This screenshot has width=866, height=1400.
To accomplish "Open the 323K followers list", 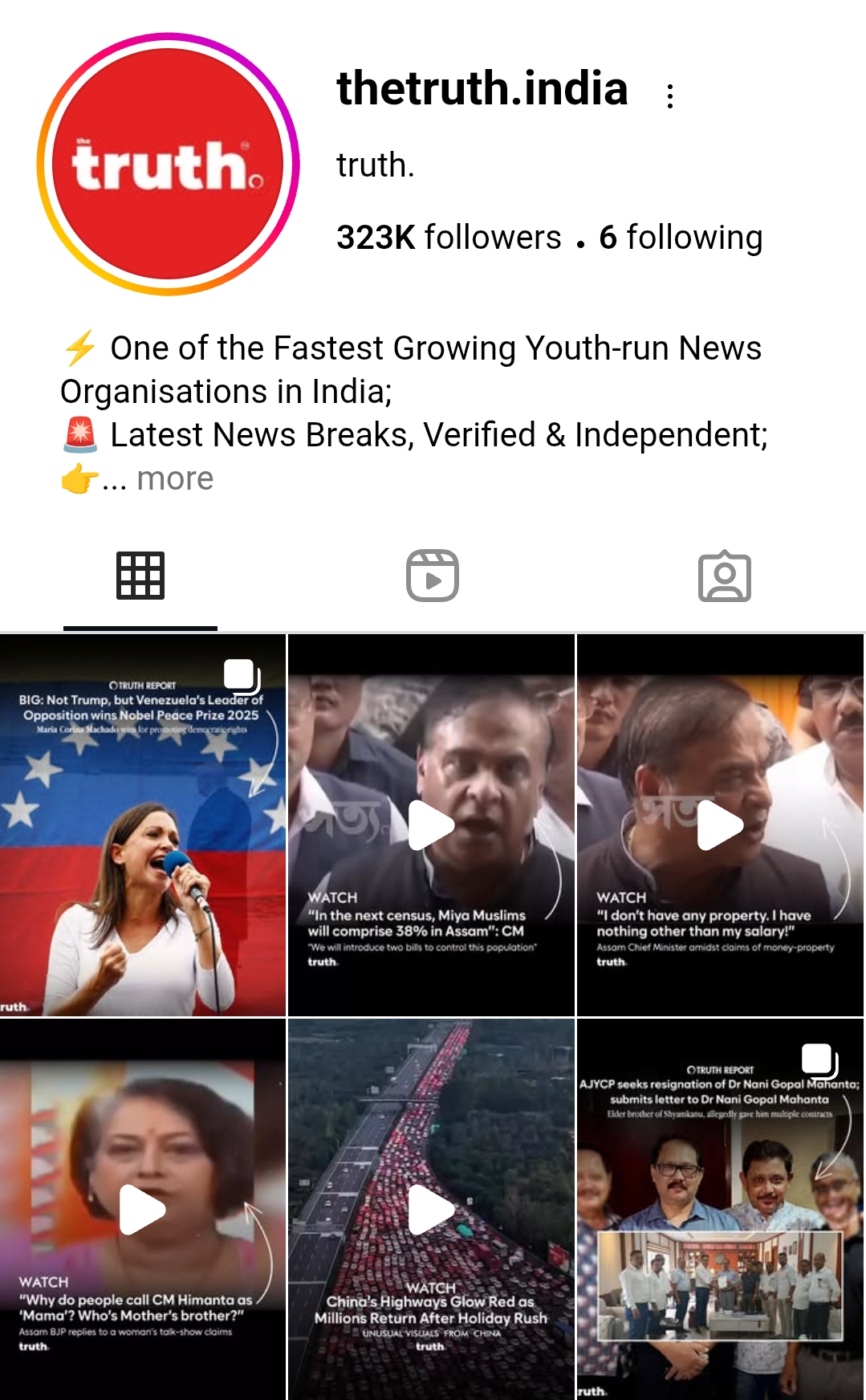I will 449,238.
